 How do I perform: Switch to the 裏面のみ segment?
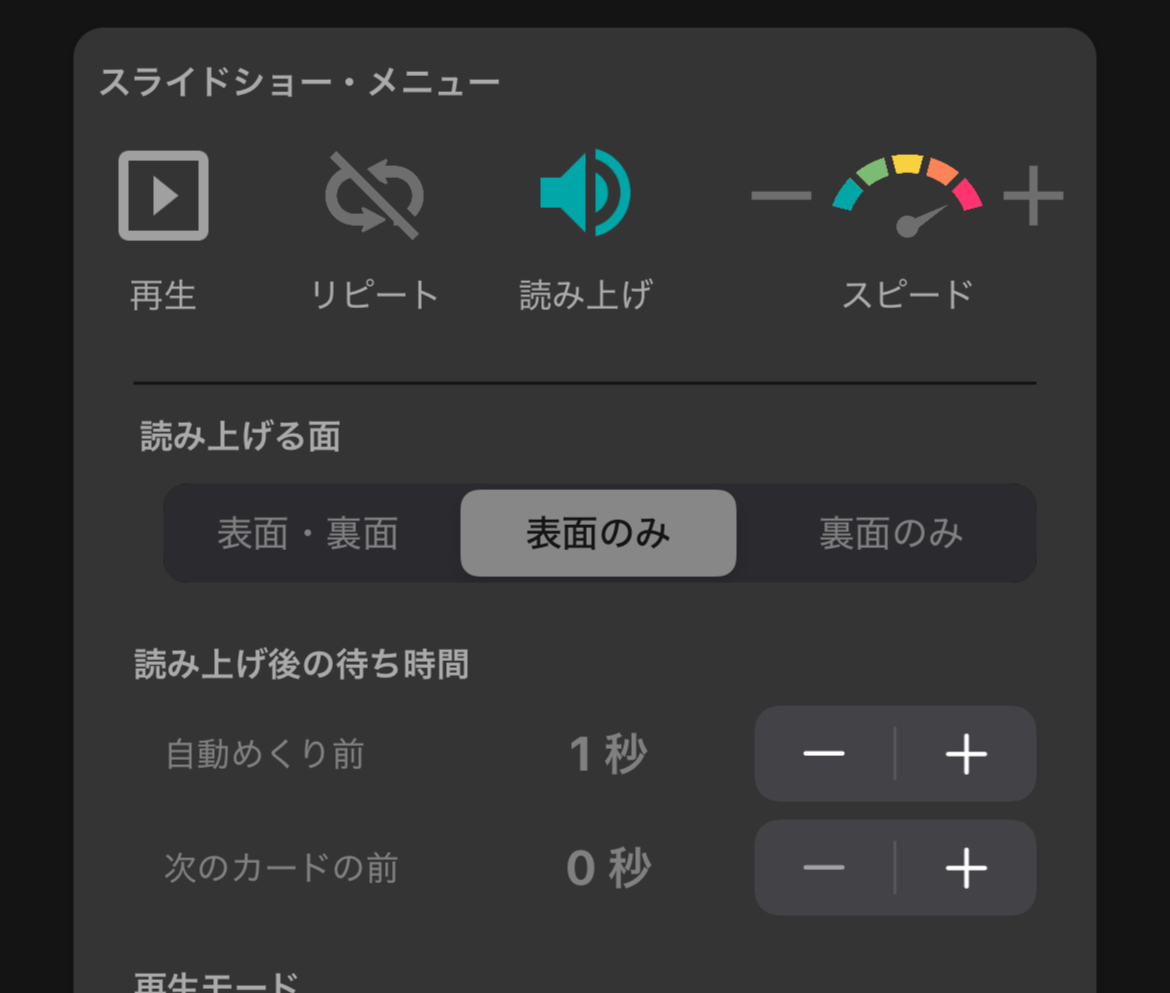(x=890, y=533)
